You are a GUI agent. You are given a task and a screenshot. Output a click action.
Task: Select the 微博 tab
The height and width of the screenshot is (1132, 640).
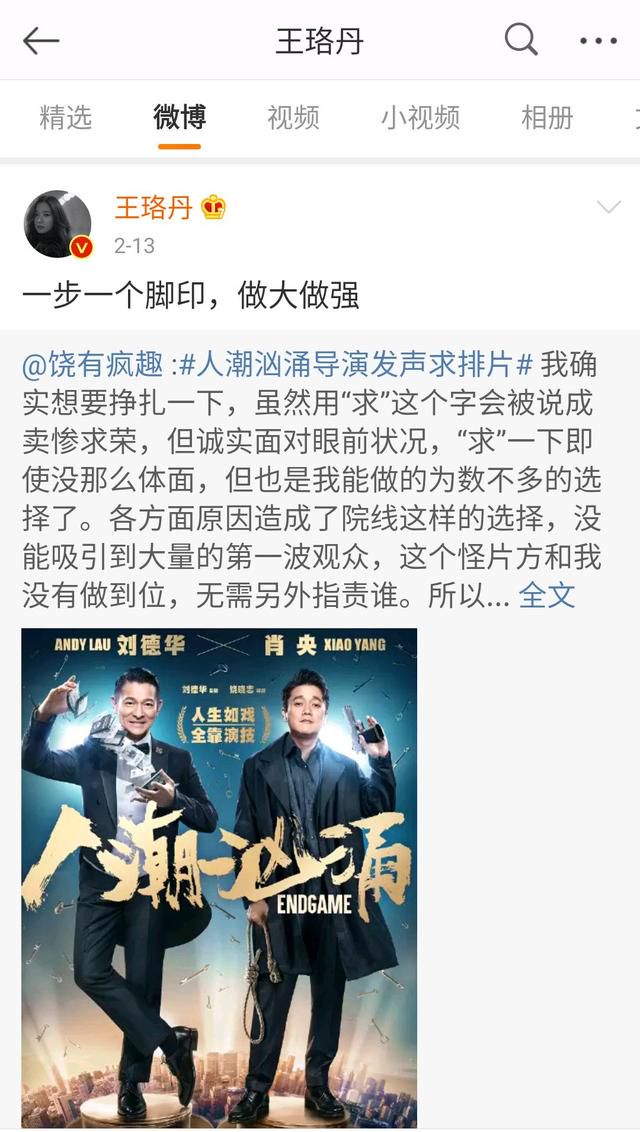180,117
